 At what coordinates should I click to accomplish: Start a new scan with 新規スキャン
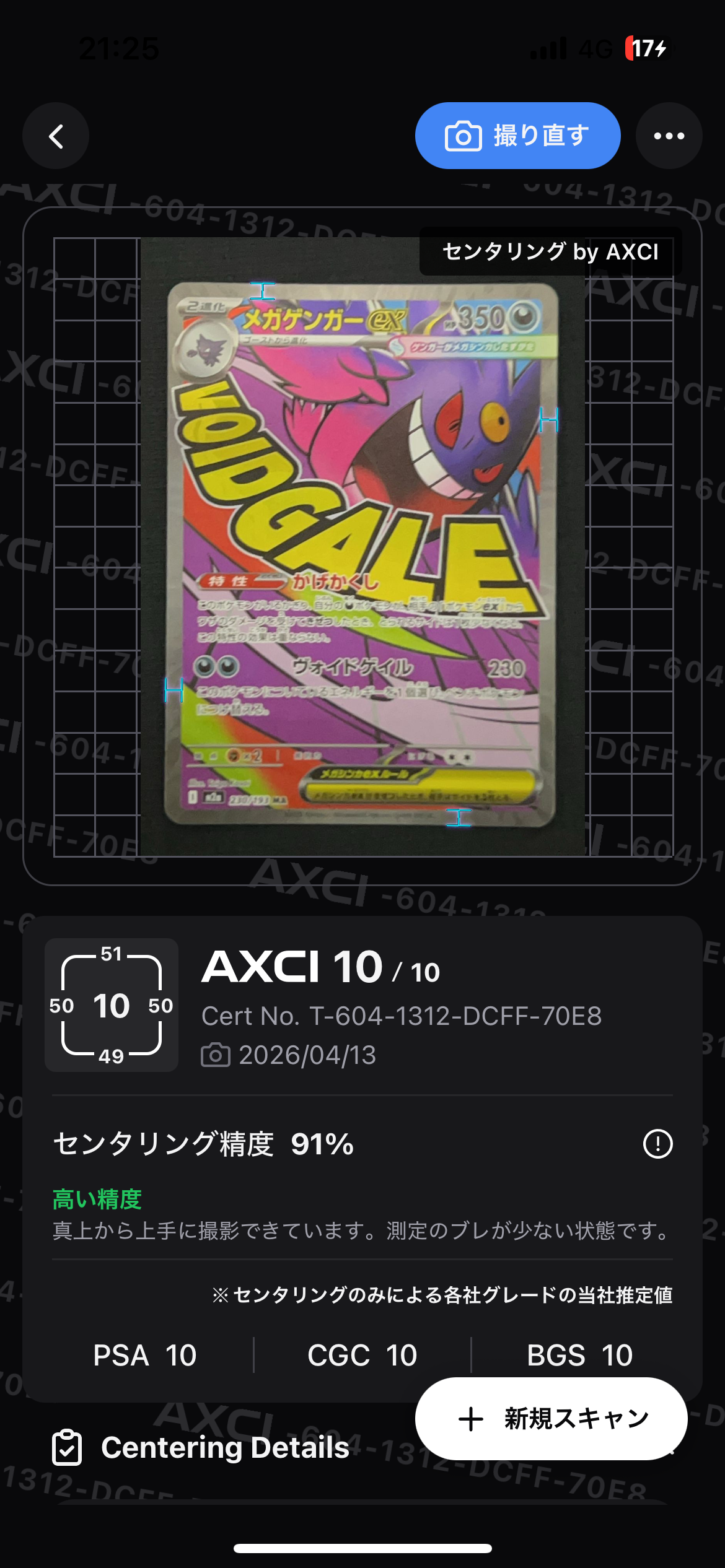[551, 1419]
